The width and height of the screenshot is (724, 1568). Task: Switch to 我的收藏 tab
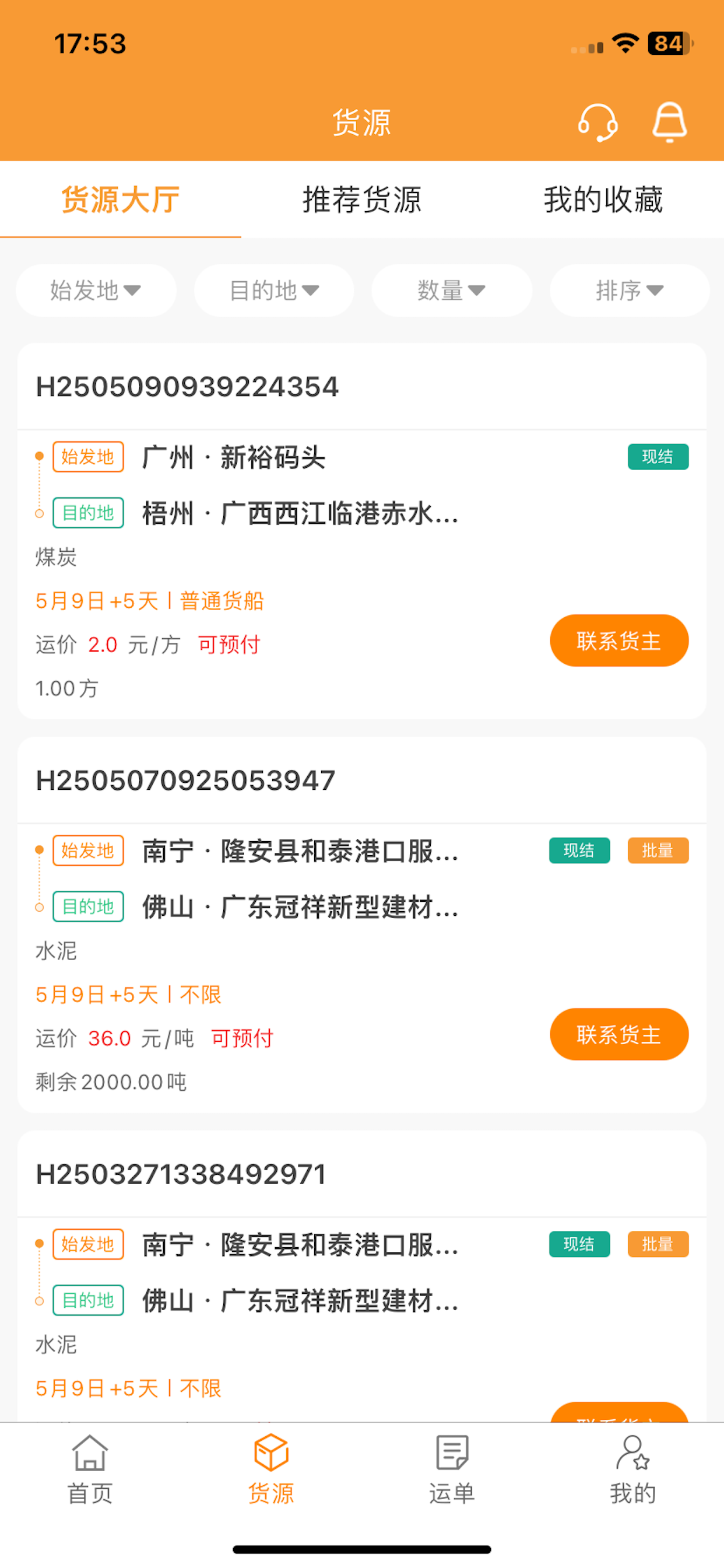603,199
